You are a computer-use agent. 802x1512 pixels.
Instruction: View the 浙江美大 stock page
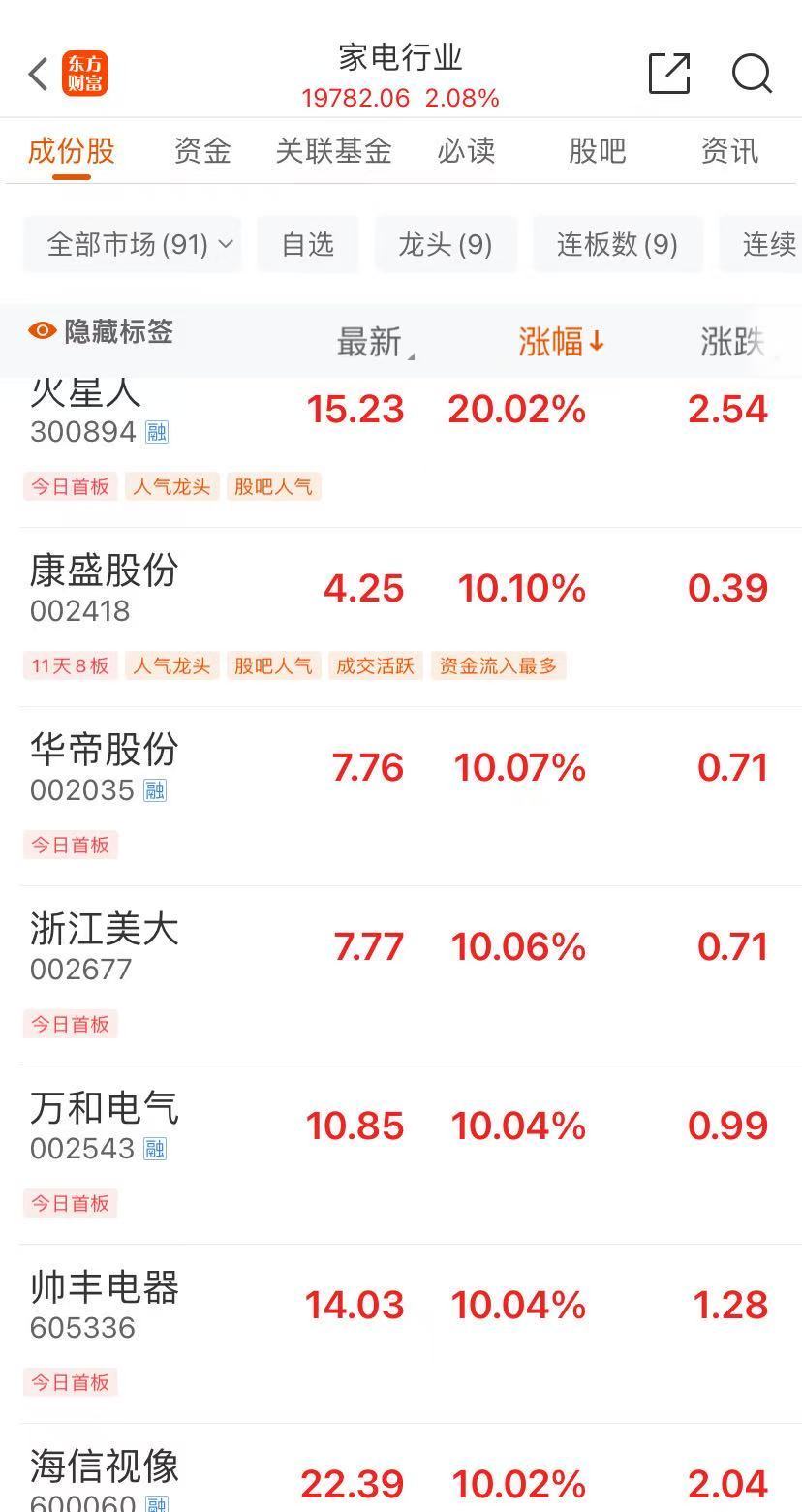coord(401,975)
